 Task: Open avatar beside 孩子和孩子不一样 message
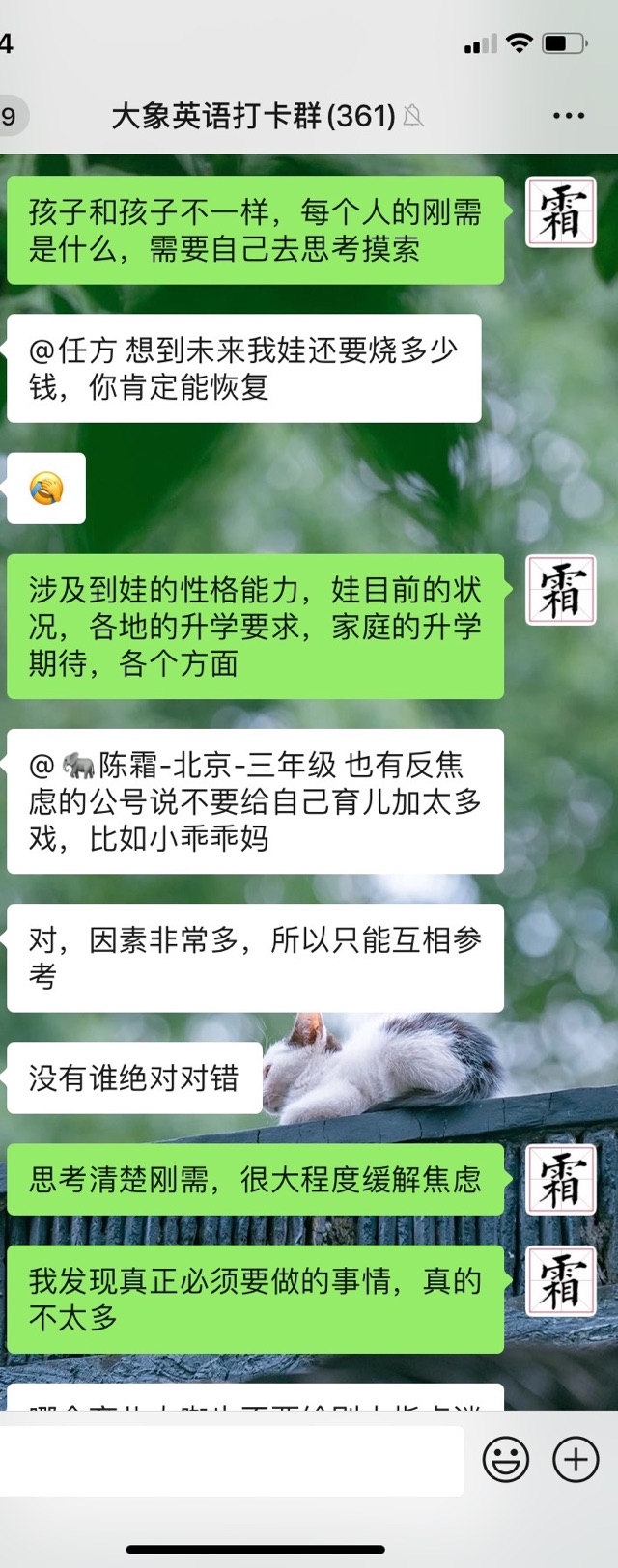(x=560, y=212)
